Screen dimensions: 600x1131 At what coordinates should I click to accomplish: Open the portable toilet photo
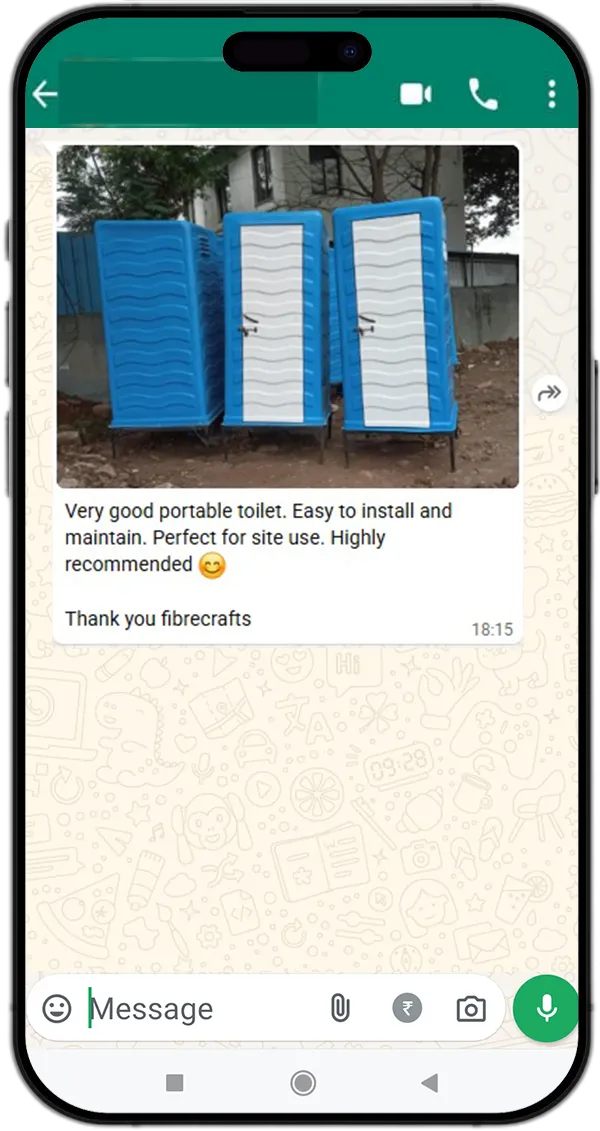pos(288,316)
